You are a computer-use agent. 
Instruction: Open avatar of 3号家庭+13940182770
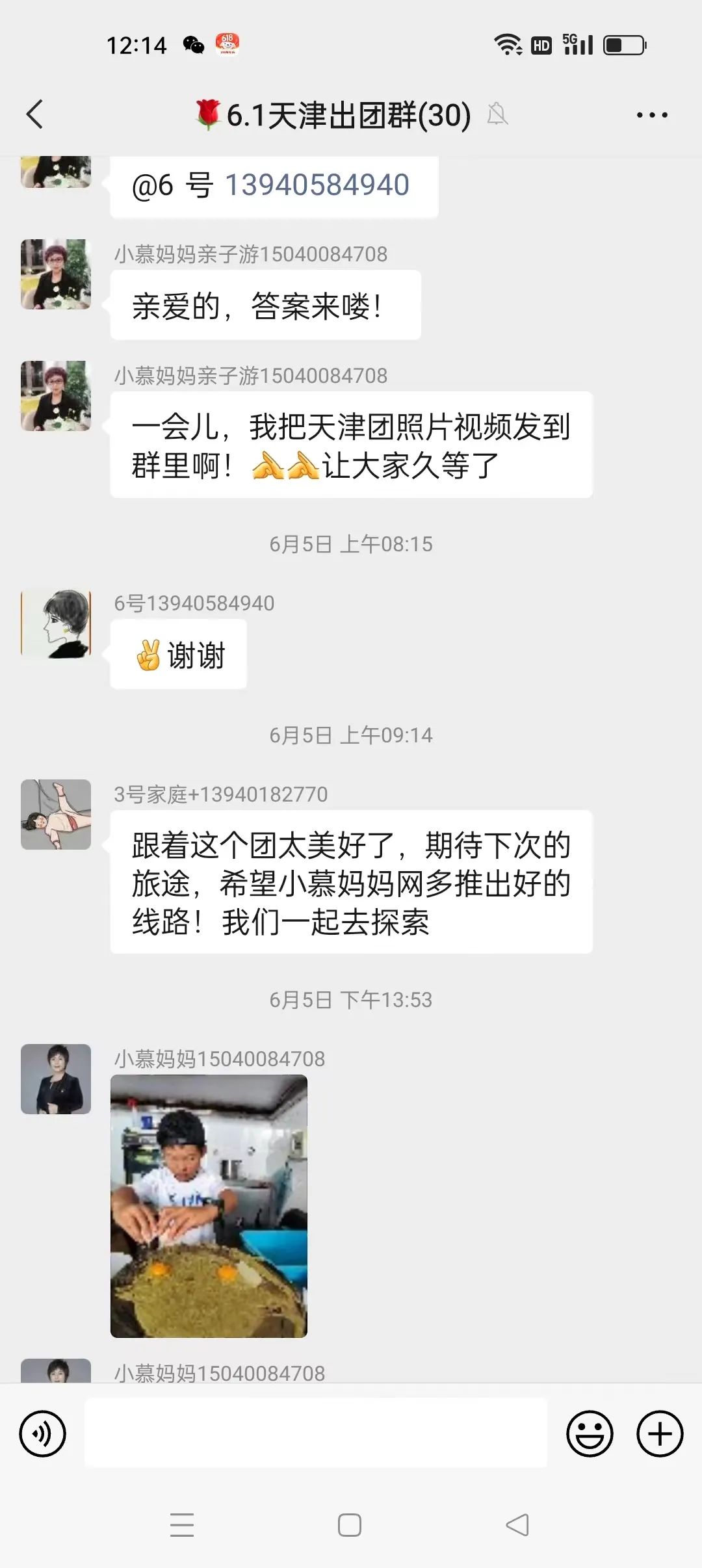point(56,815)
